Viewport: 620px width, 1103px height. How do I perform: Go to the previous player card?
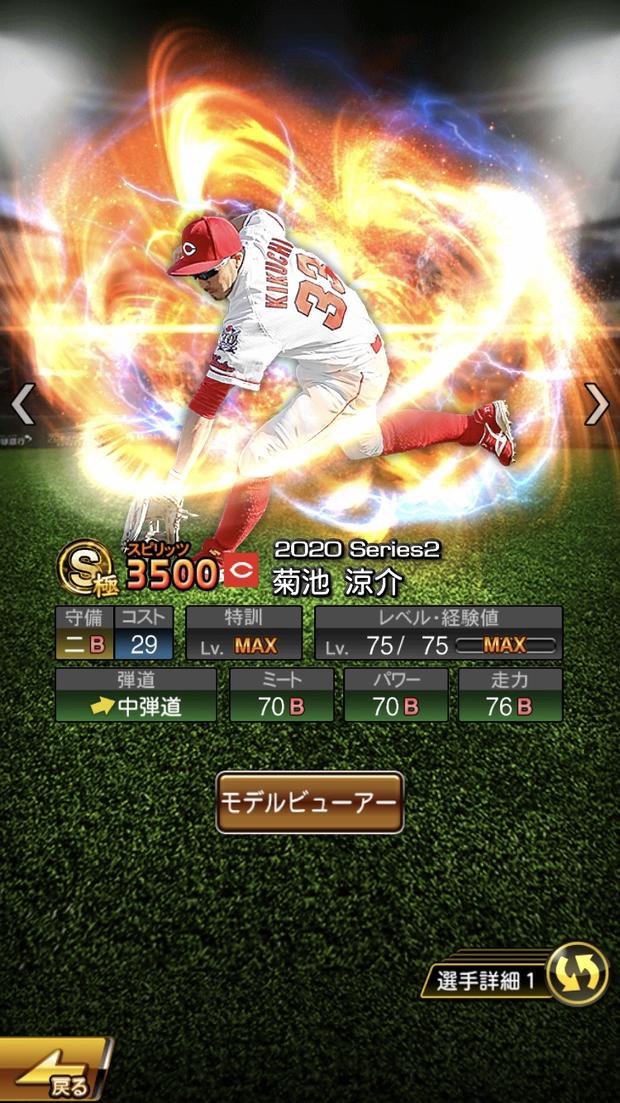[22, 404]
